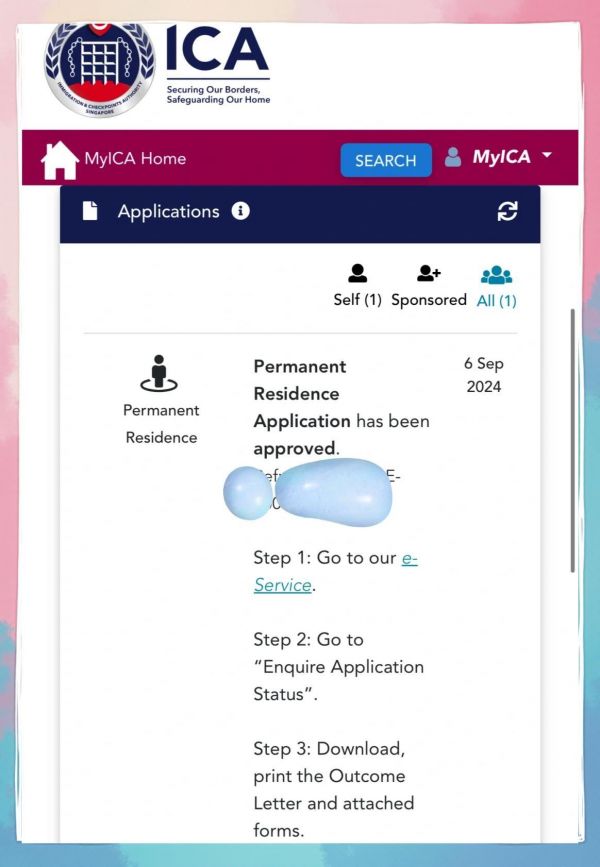
Task: Tap the blue SEARCH button
Action: click(x=385, y=160)
